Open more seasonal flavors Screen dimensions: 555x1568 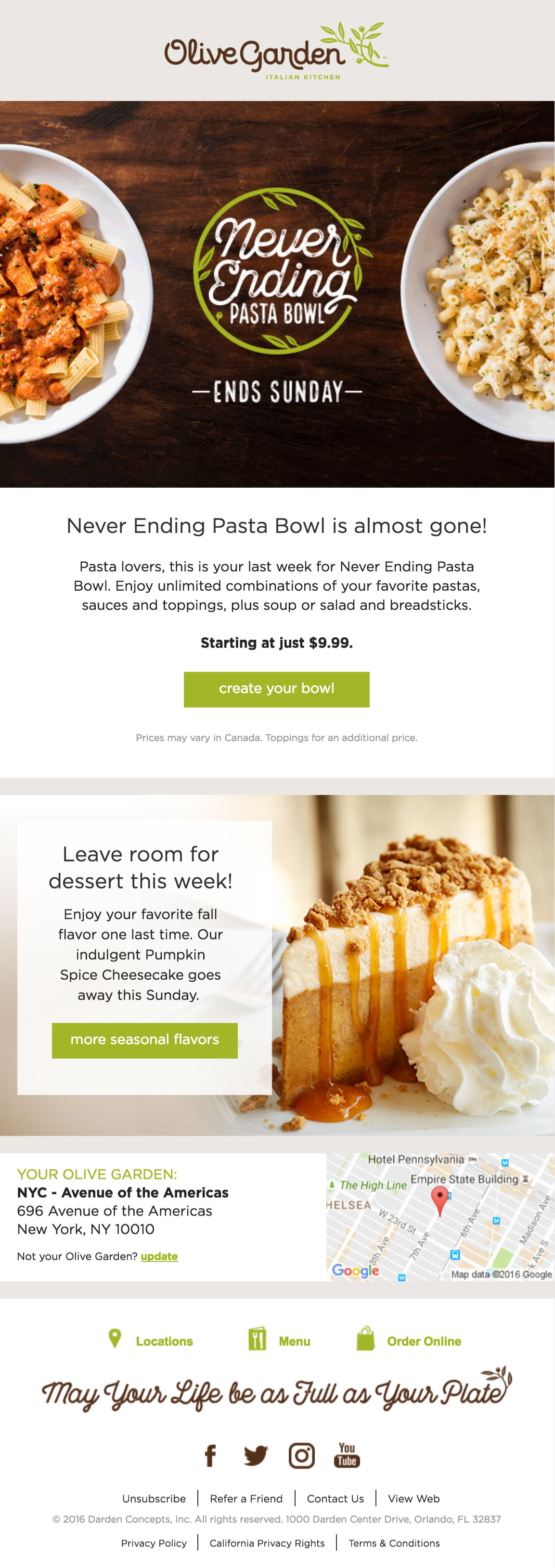(x=144, y=1040)
